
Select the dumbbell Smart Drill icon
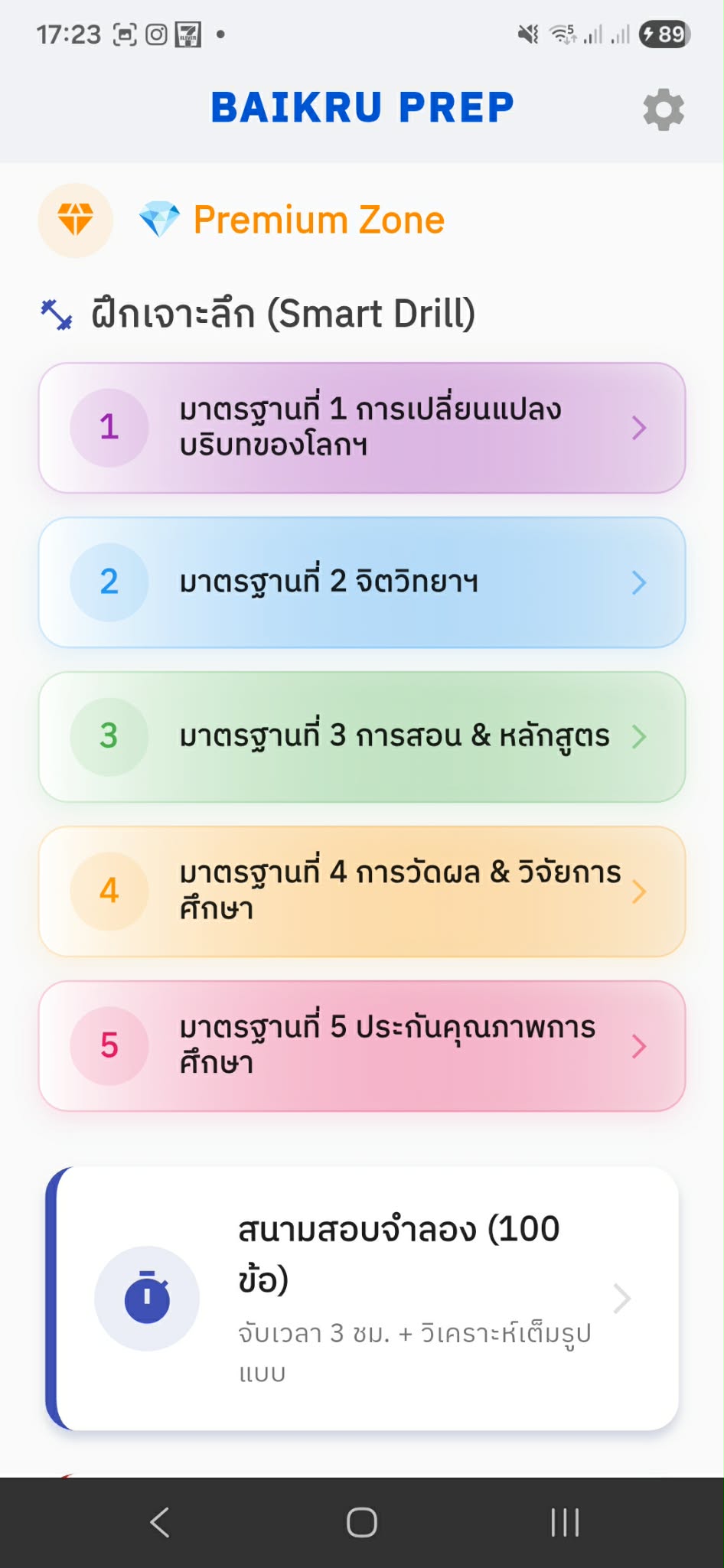pyautogui.click(x=56, y=311)
